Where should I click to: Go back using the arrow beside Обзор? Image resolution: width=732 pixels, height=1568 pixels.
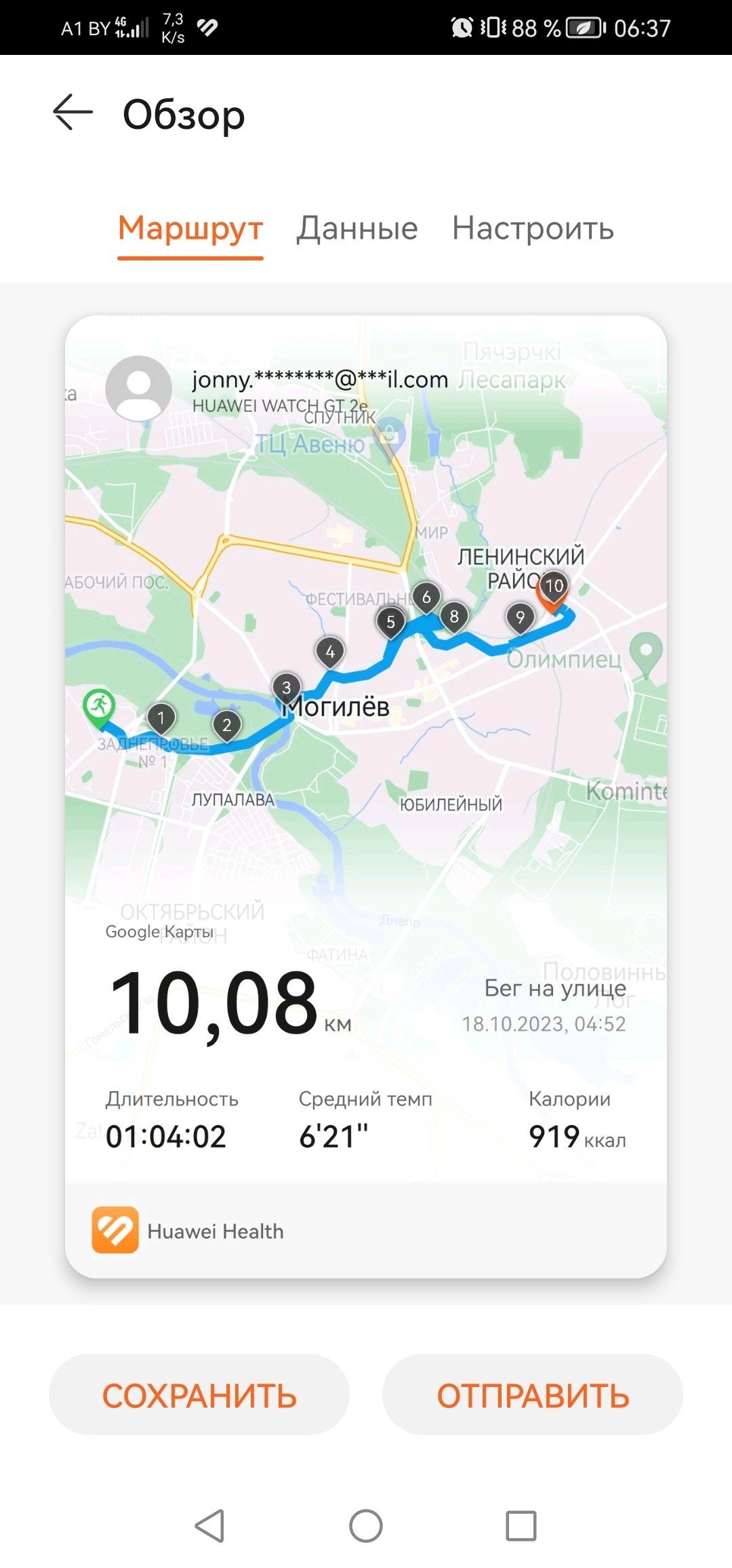pos(73,112)
